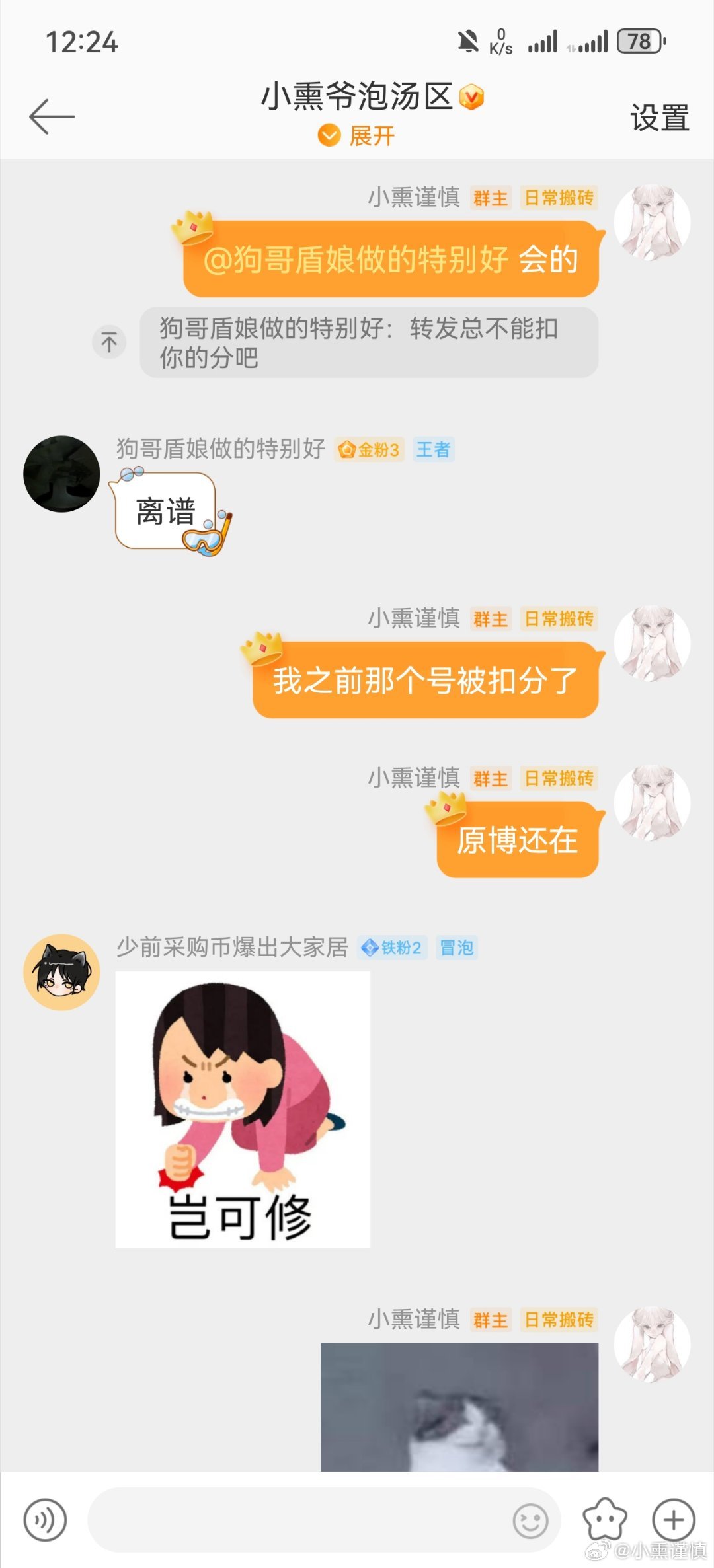Open the emoji smiley picker
Screen dimensions: 714x1568
530,1520
